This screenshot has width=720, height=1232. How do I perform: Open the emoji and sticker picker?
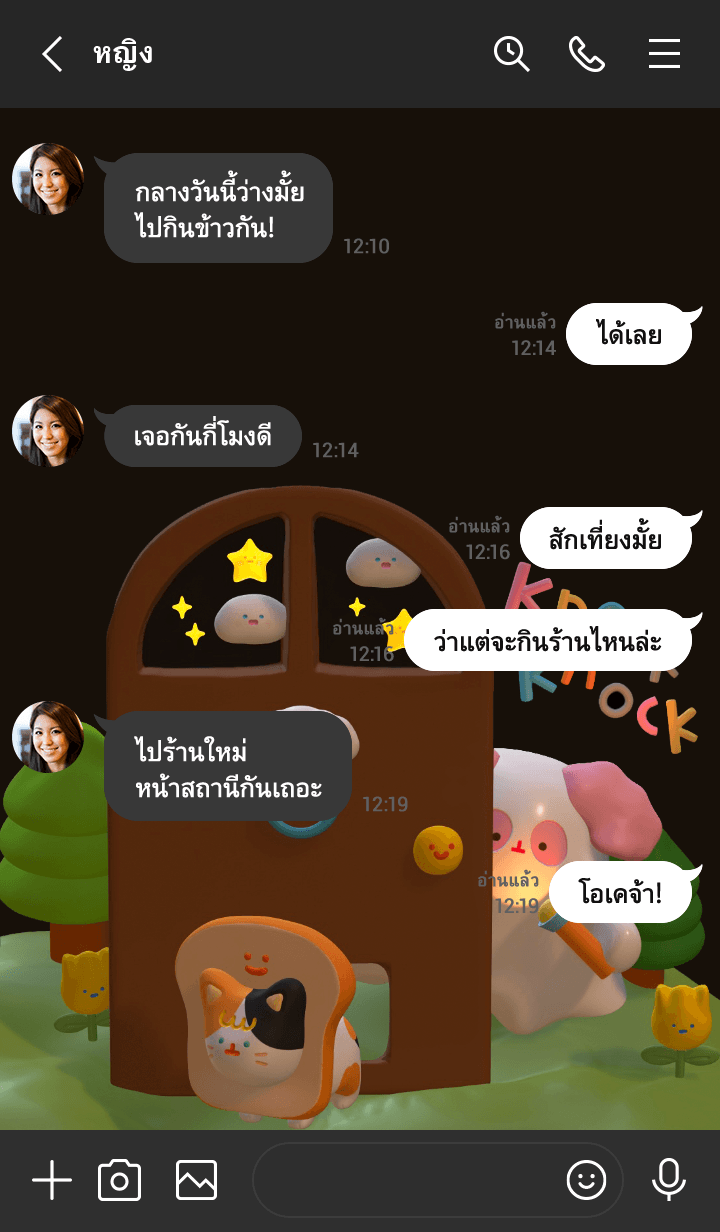click(x=587, y=1181)
